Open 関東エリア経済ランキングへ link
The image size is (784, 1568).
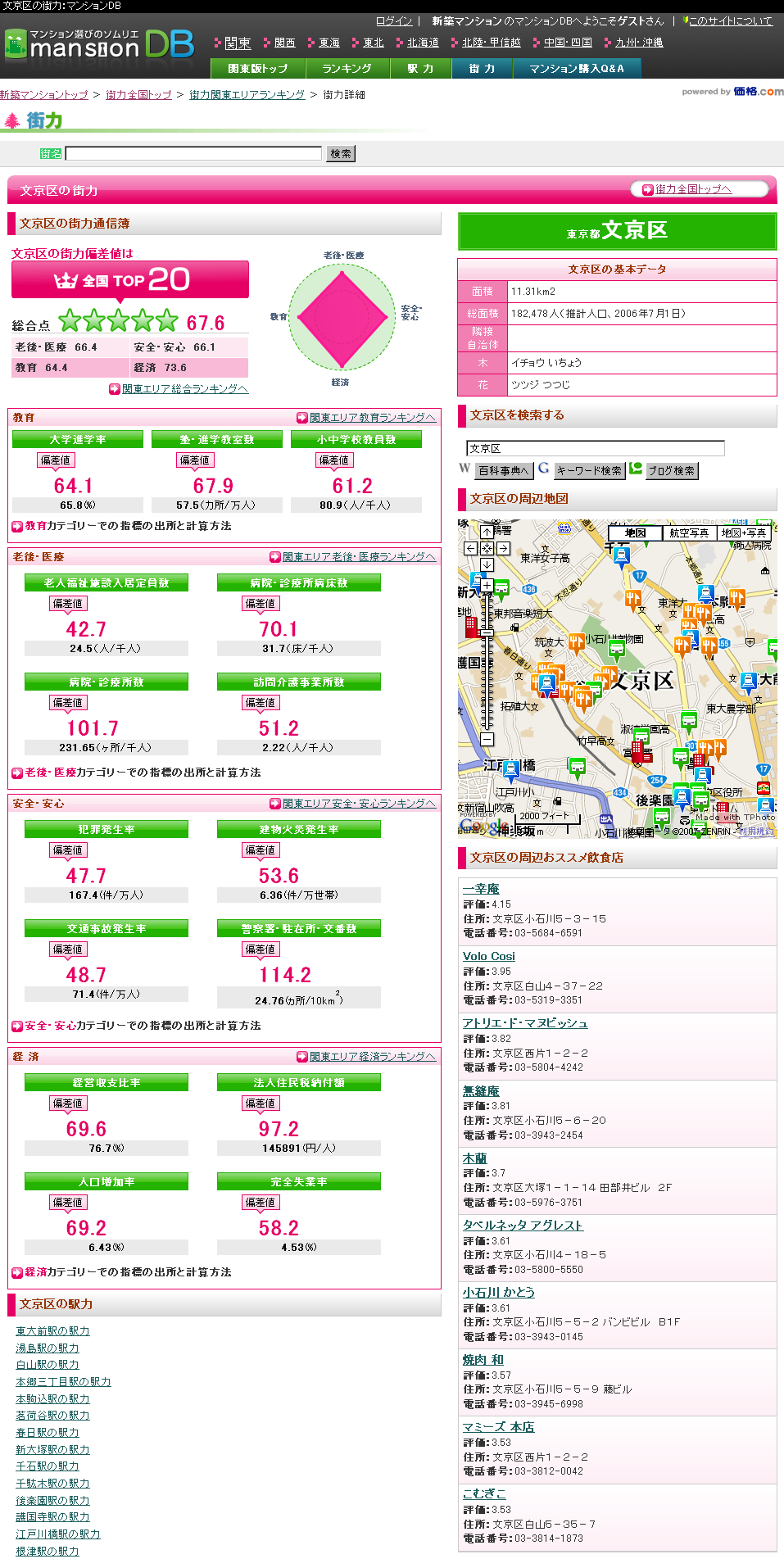tap(372, 1057)
